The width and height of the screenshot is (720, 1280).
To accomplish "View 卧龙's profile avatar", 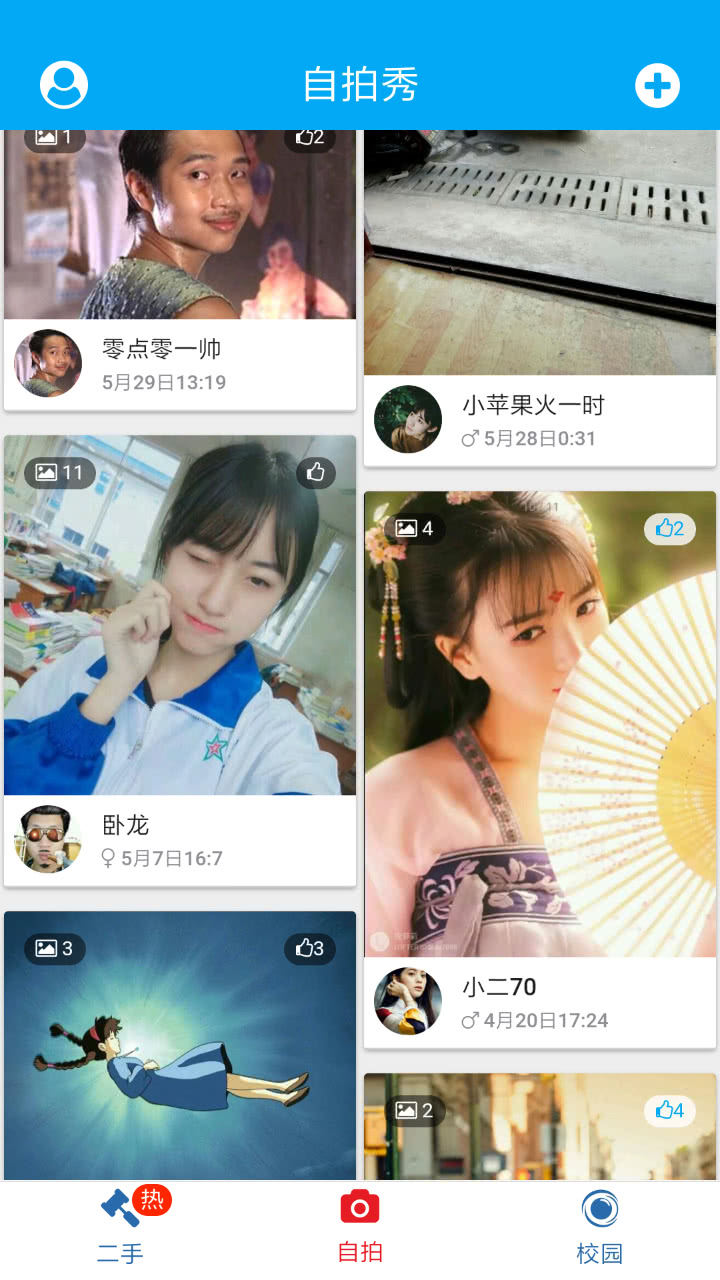I will [x=48, y=839].
